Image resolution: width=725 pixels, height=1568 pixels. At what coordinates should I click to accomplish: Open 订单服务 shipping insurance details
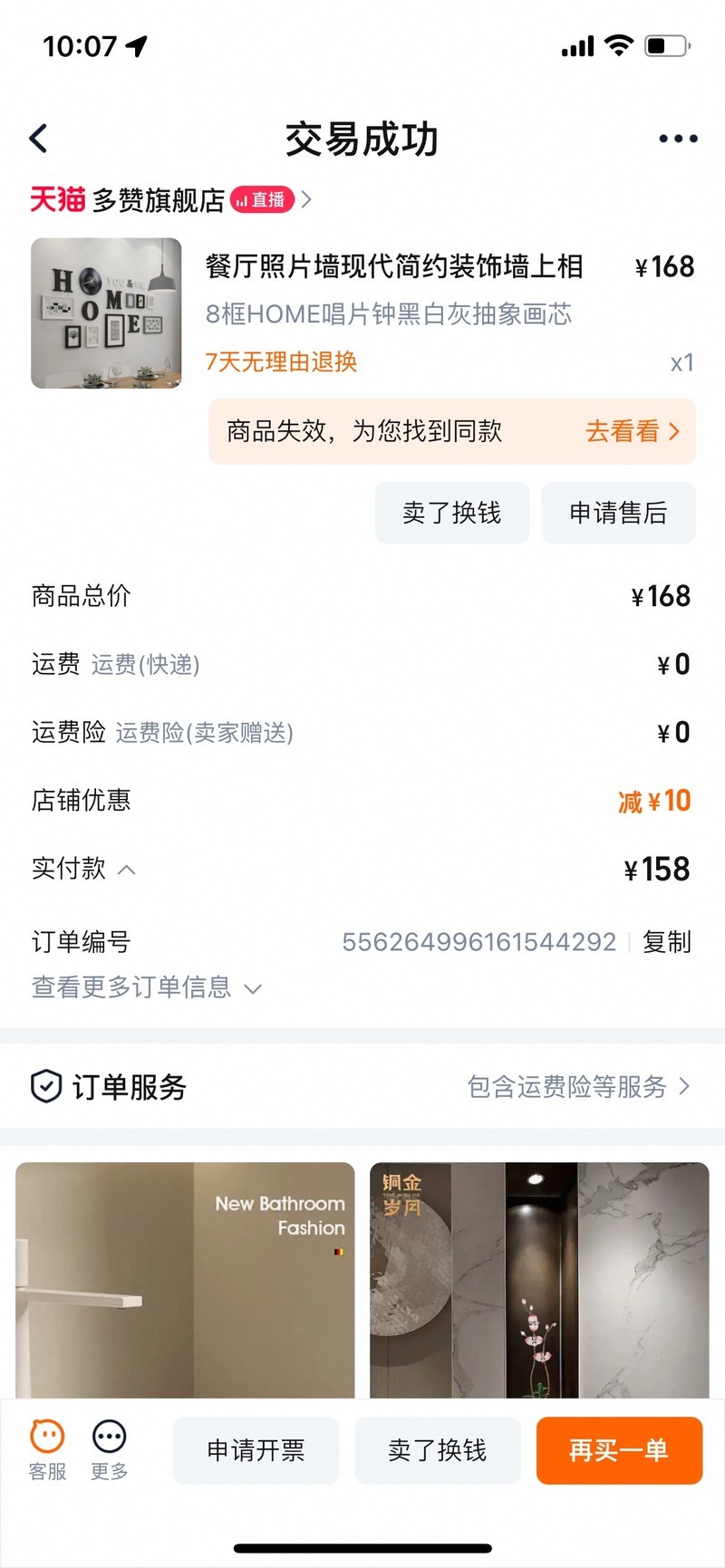(x=577, y=1086)
